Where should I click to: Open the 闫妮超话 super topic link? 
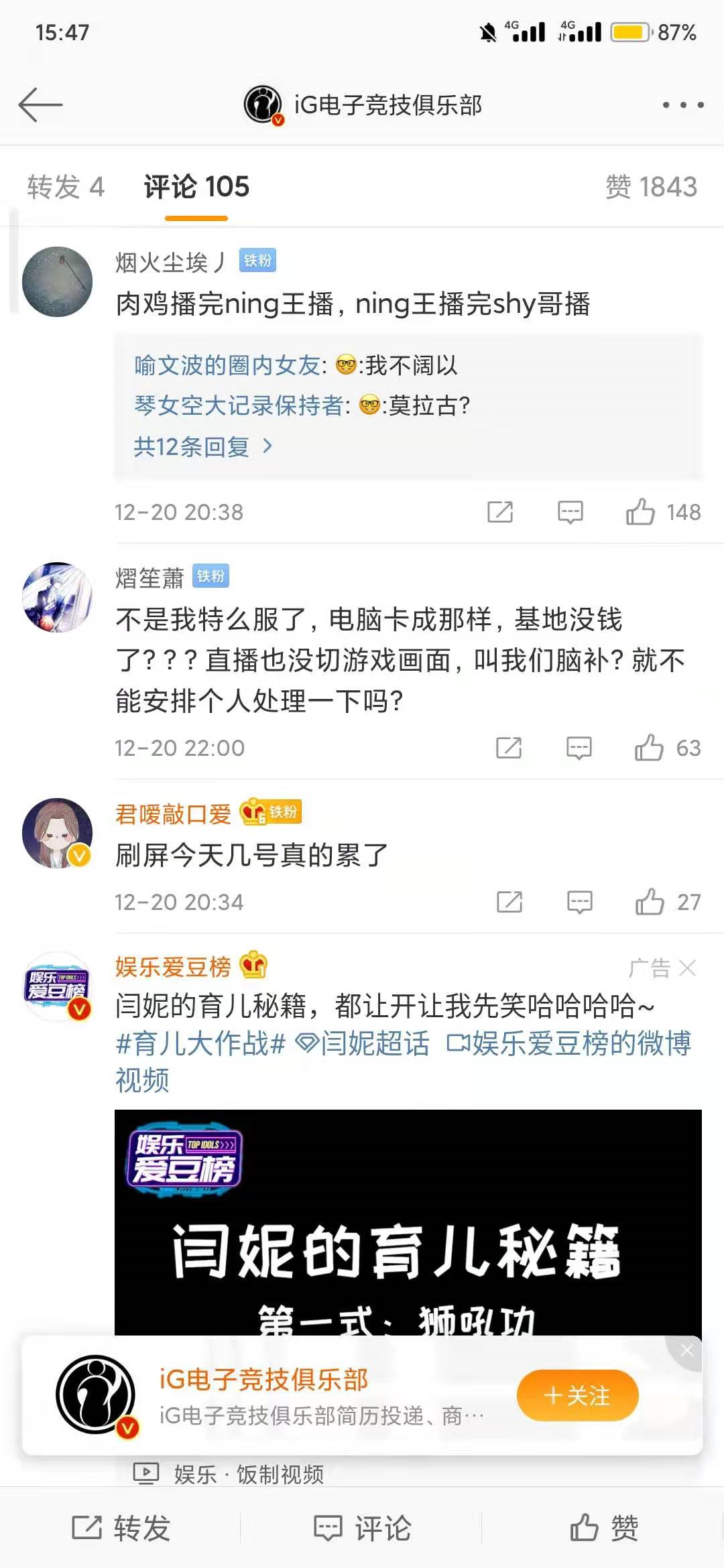[363, 1044]
